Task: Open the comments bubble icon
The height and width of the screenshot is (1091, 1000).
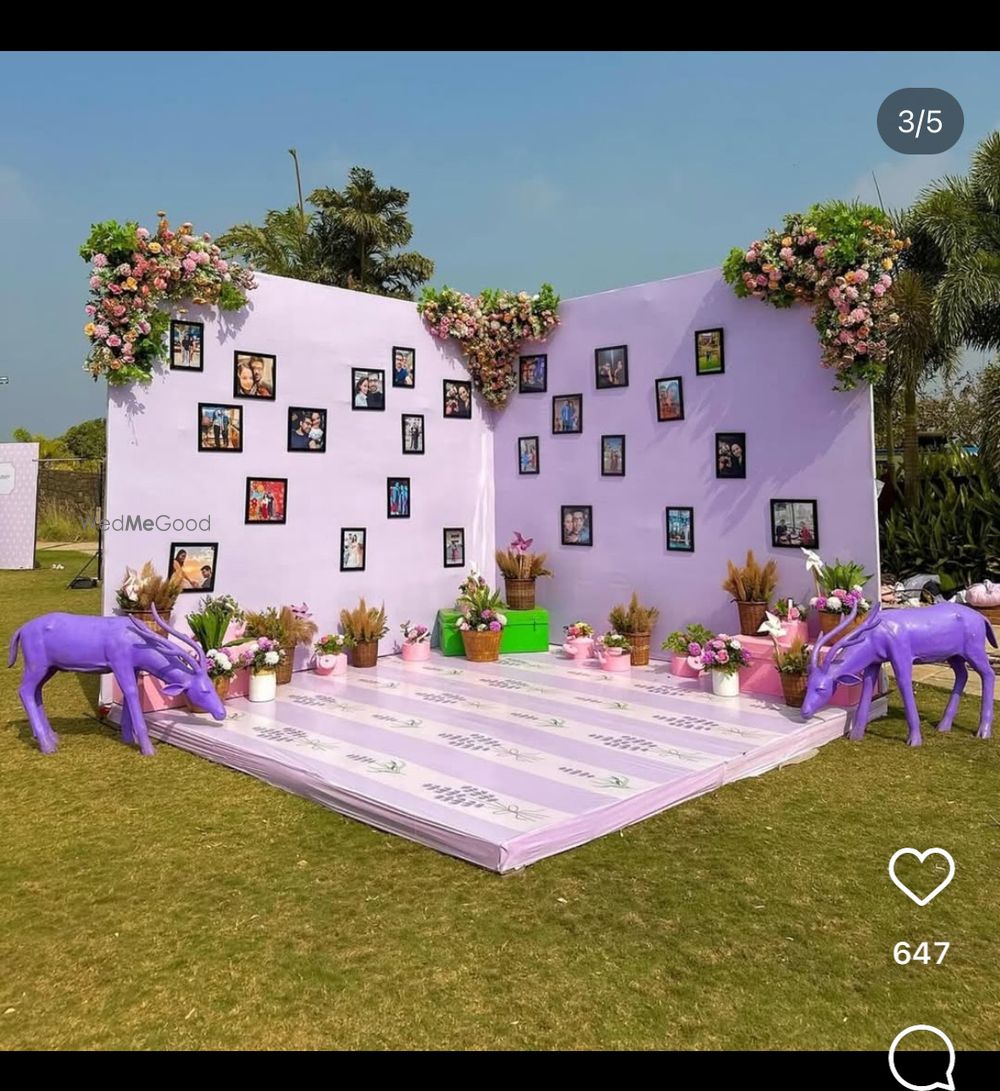Action: tap(921, 1056)
